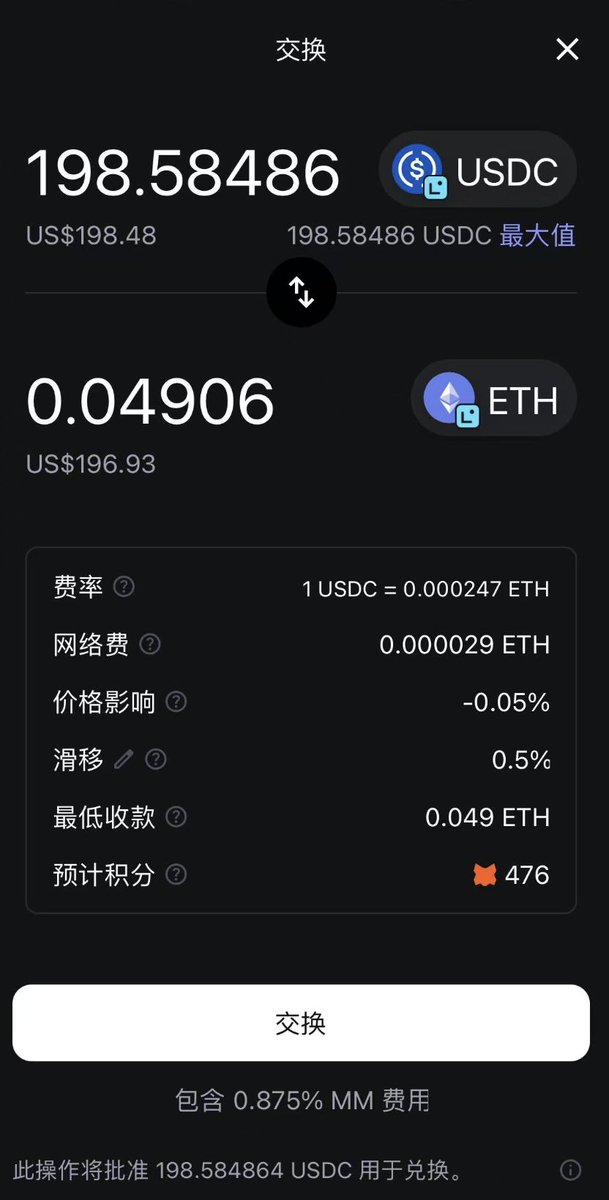The width and height of the screenshot is (609, 1200).
Task: Show help for 网络费
Action: [x=149, y=644]
